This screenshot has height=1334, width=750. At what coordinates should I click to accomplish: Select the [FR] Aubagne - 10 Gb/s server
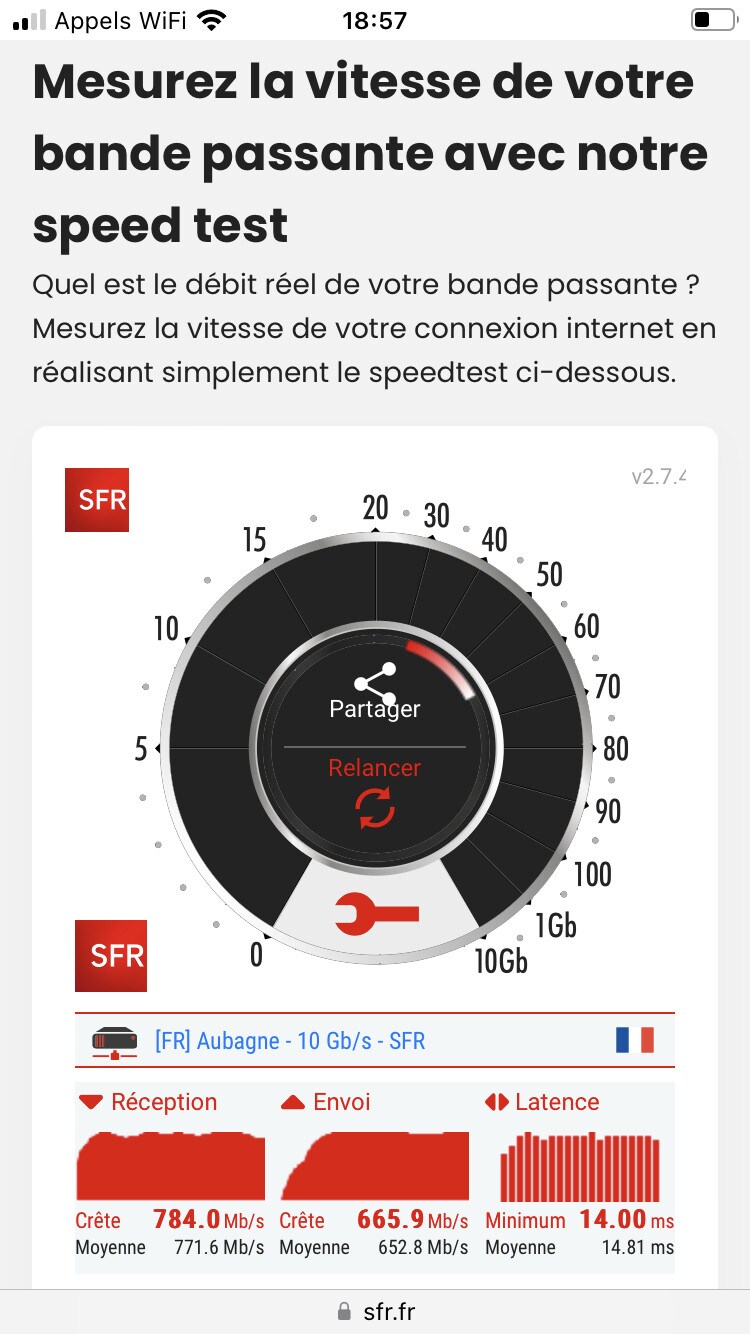click(x=290, y=1041)
